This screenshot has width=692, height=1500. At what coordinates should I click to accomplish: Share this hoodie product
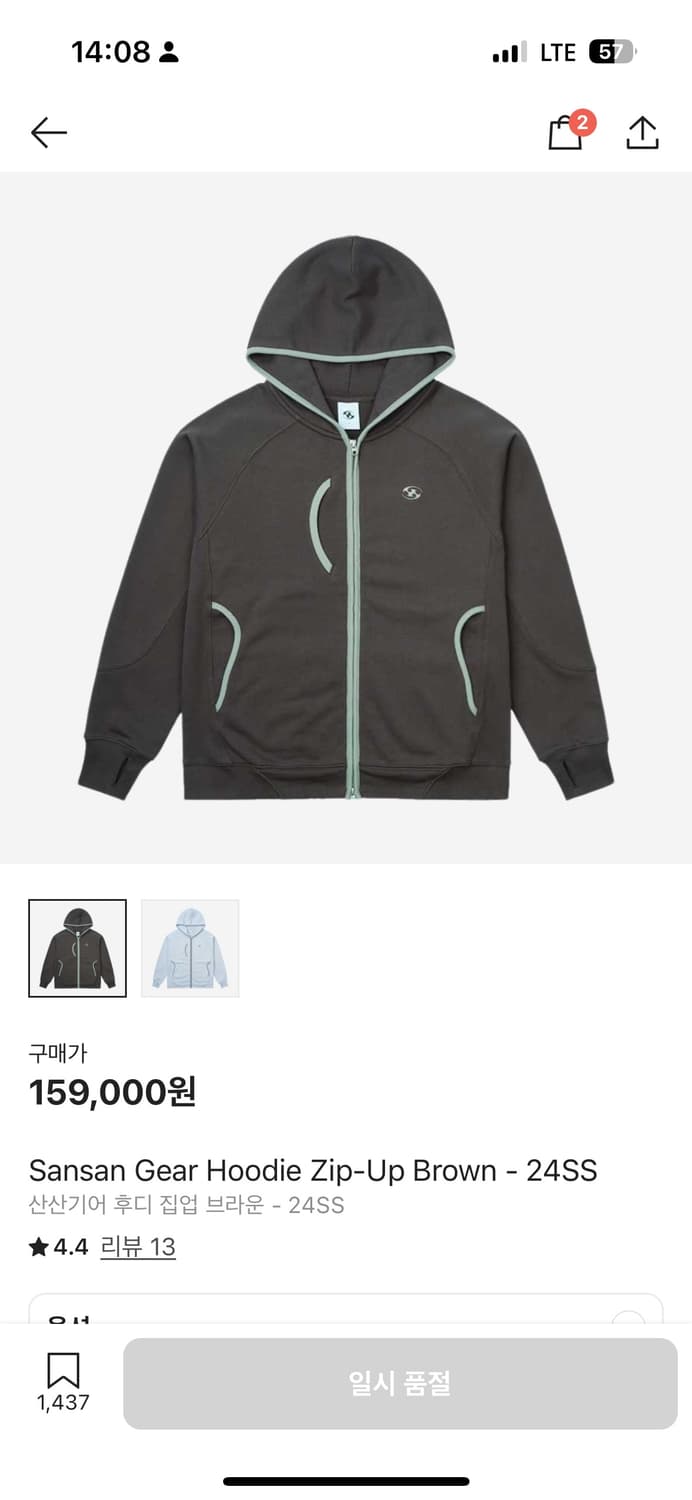coord(642,132)
